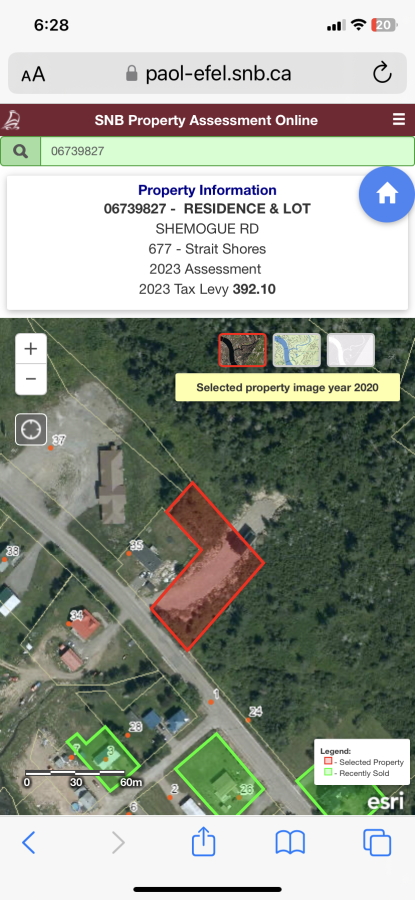Switch to the light gray basemap
The width and height of the screenshot is (415, 900).
pyautogui.click(x=351, y=350)
